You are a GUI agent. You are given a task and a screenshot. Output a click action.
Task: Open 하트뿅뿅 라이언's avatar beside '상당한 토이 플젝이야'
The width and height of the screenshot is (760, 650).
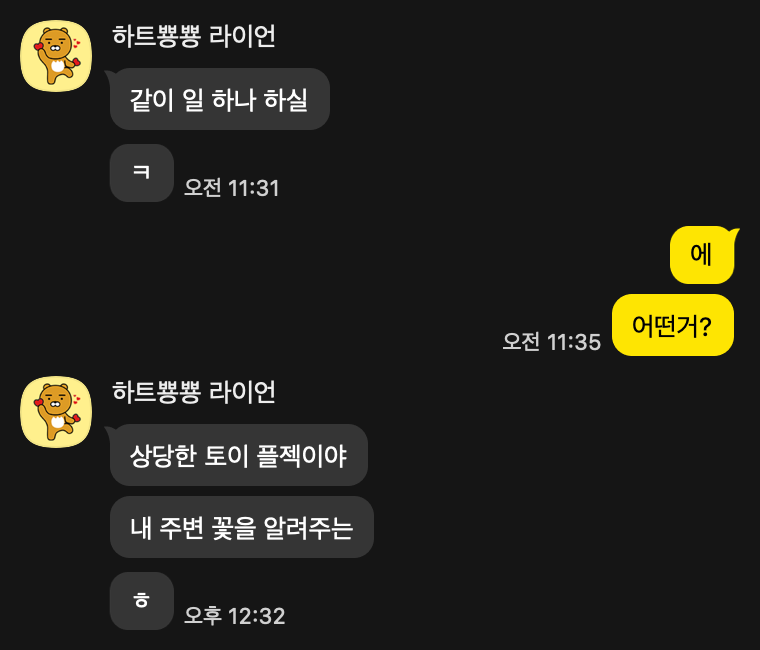click(x=56, y=412)
